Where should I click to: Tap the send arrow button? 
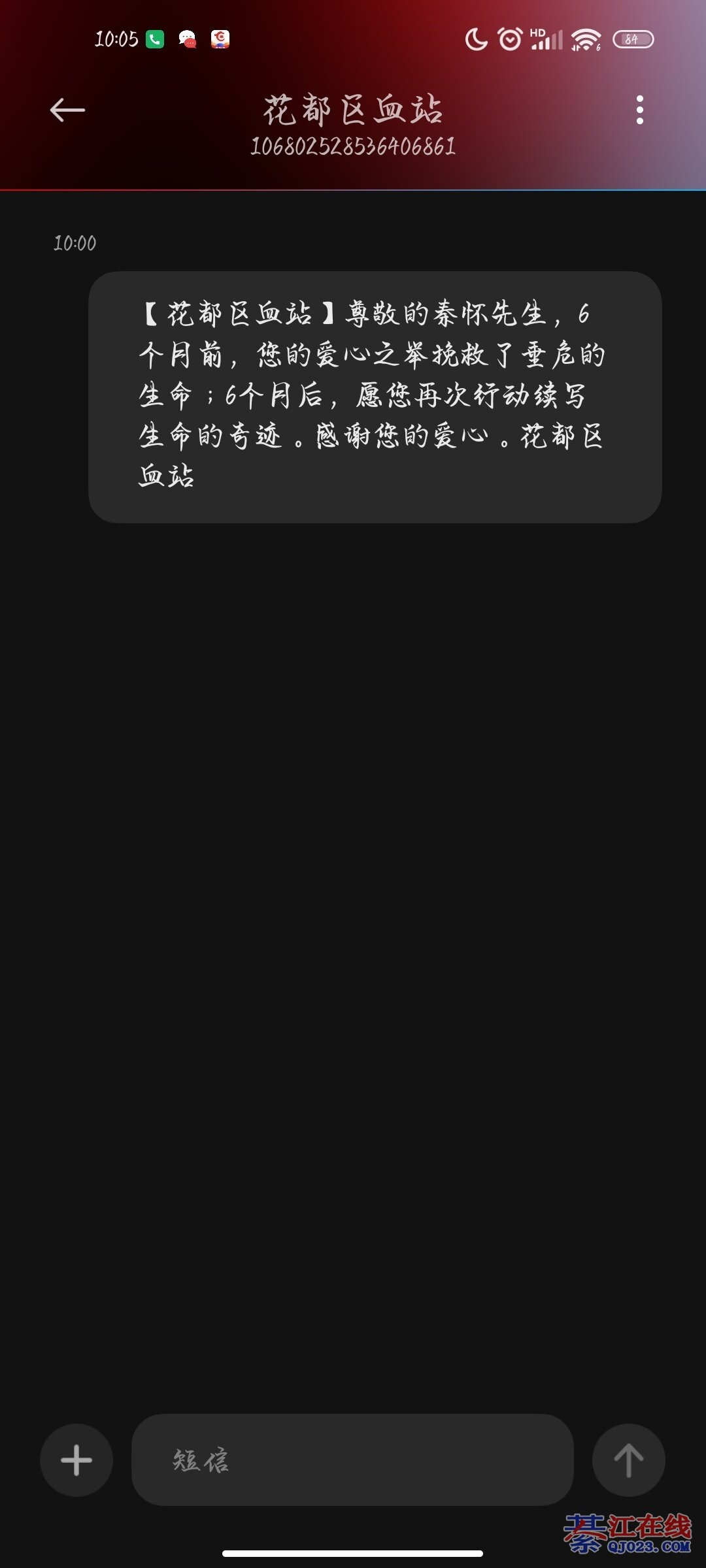628,1460
